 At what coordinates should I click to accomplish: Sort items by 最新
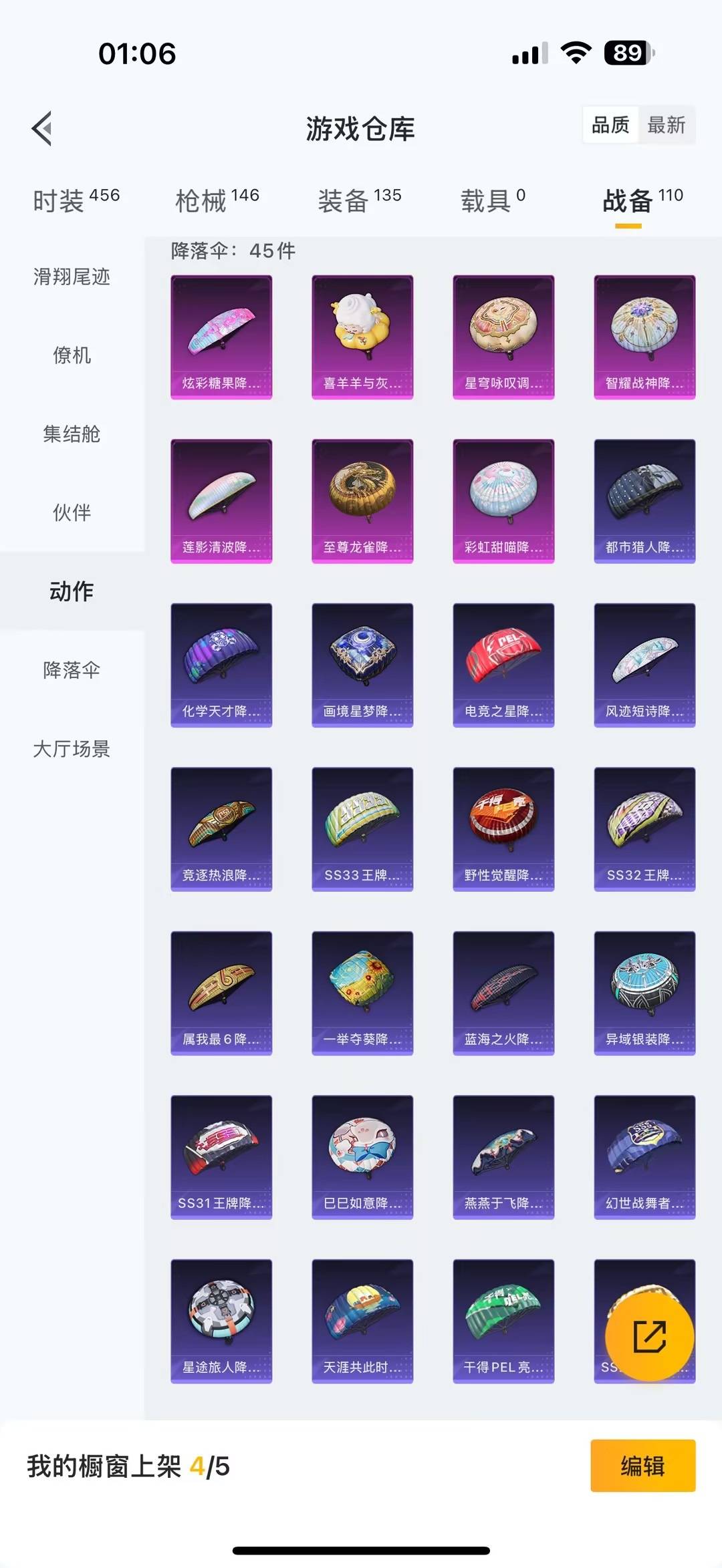point(666,125)
